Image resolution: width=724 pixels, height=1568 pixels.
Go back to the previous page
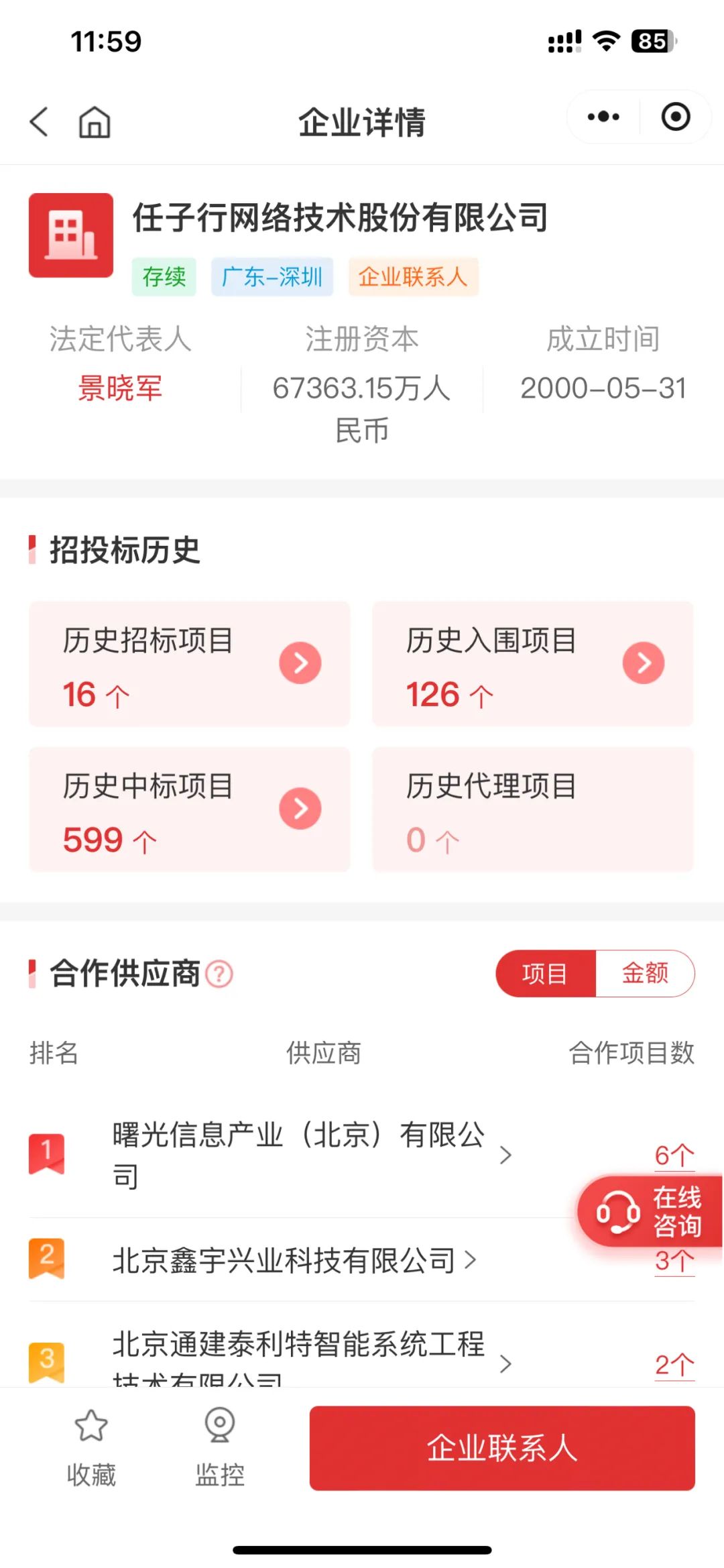(40, 122)
